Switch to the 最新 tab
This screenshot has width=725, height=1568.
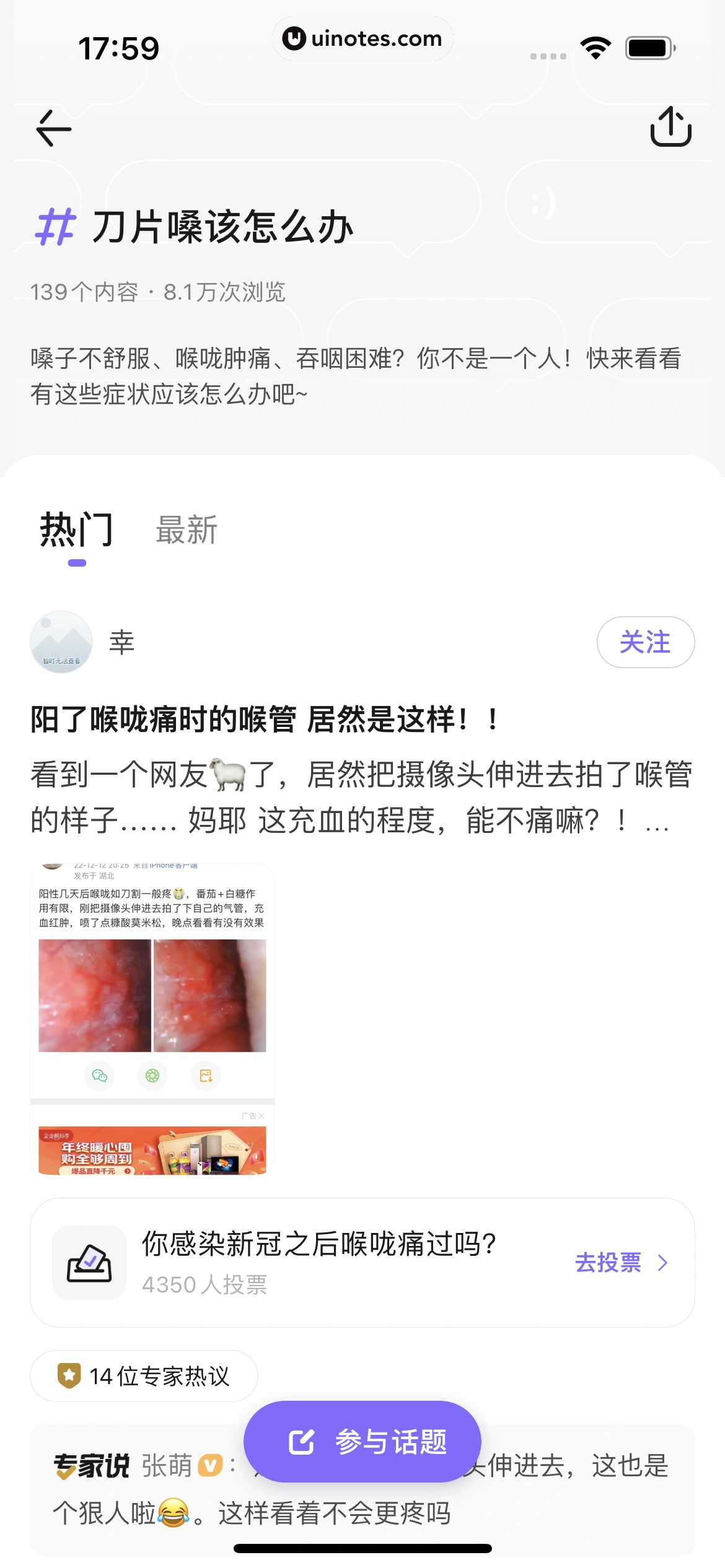pyautogui.click(x=185, y=530)
